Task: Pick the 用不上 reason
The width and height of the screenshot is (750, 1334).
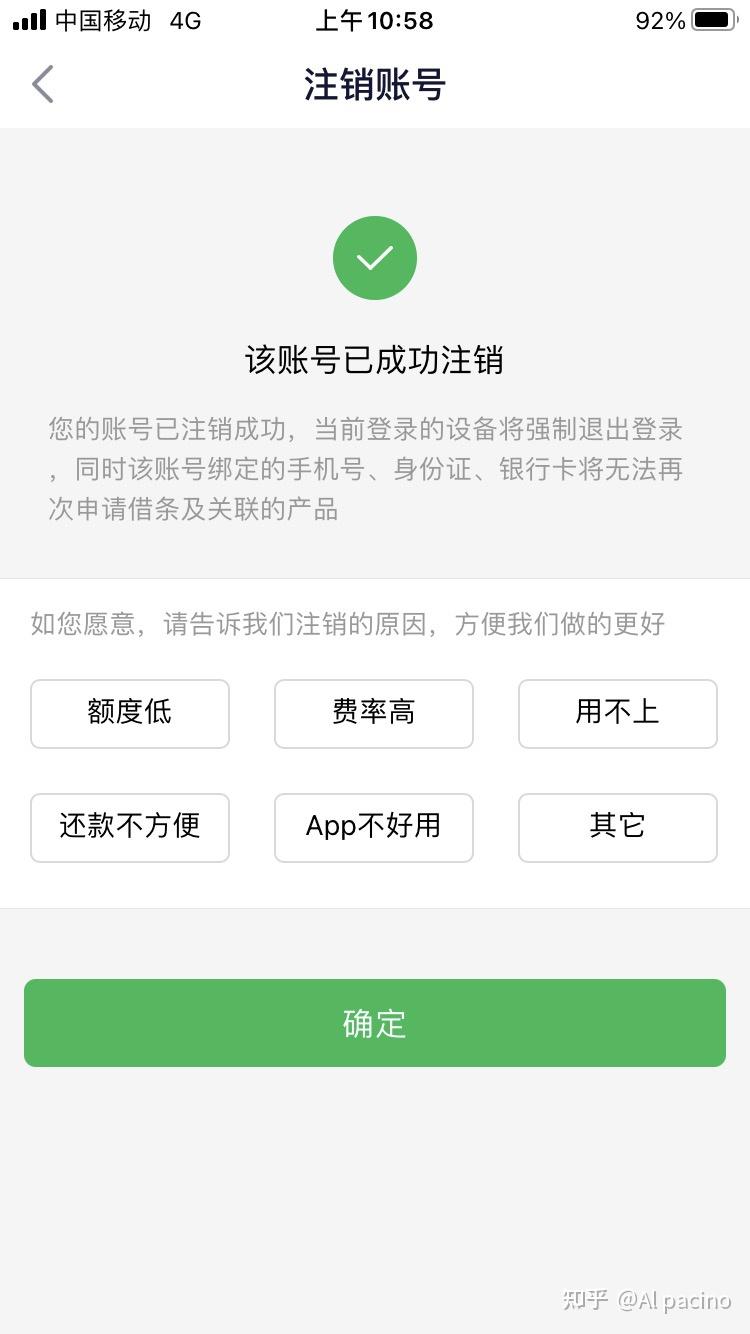Action: coord(618,713)
